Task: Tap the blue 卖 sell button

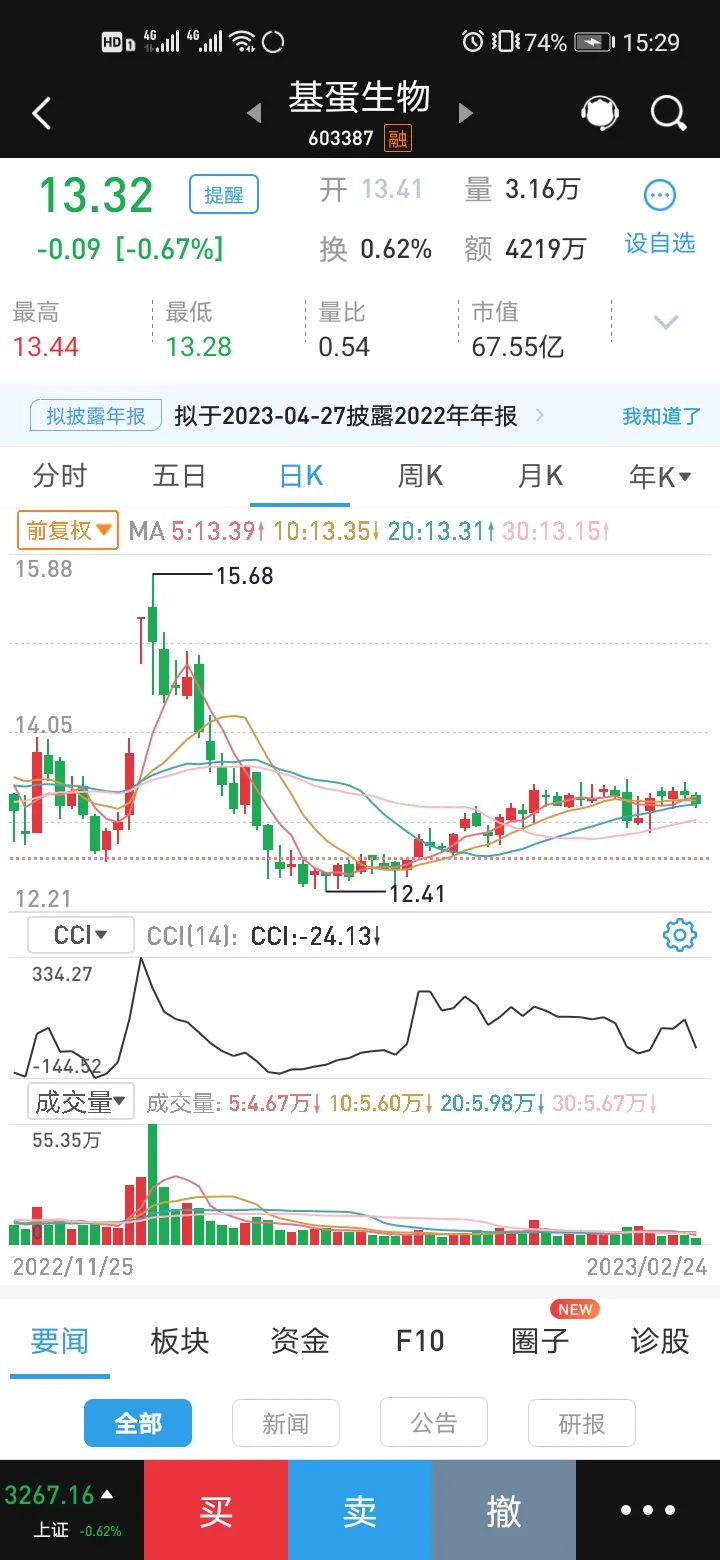Action: pyautogui.click(x=360, y=1510)
